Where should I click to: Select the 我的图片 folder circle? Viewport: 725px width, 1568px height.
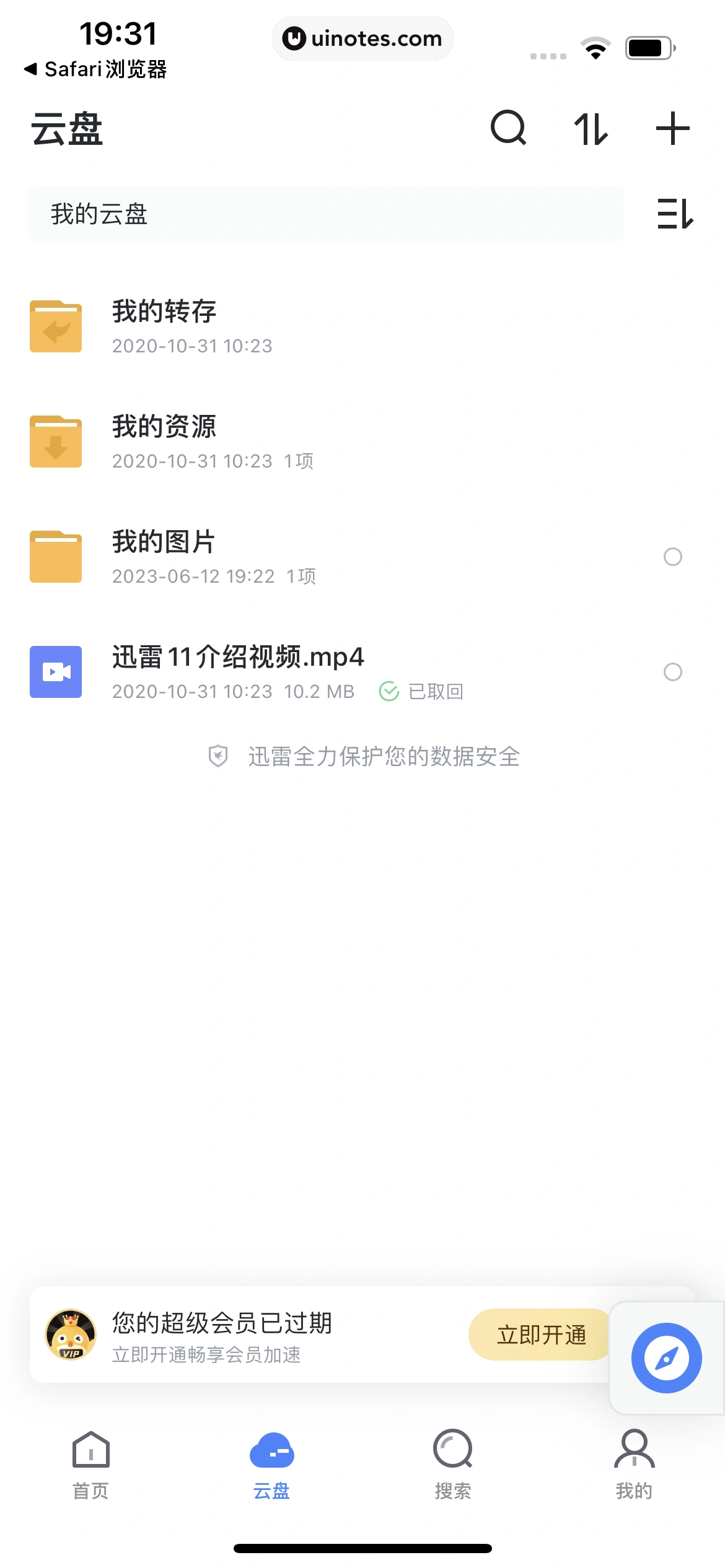[x=672, y=557]
